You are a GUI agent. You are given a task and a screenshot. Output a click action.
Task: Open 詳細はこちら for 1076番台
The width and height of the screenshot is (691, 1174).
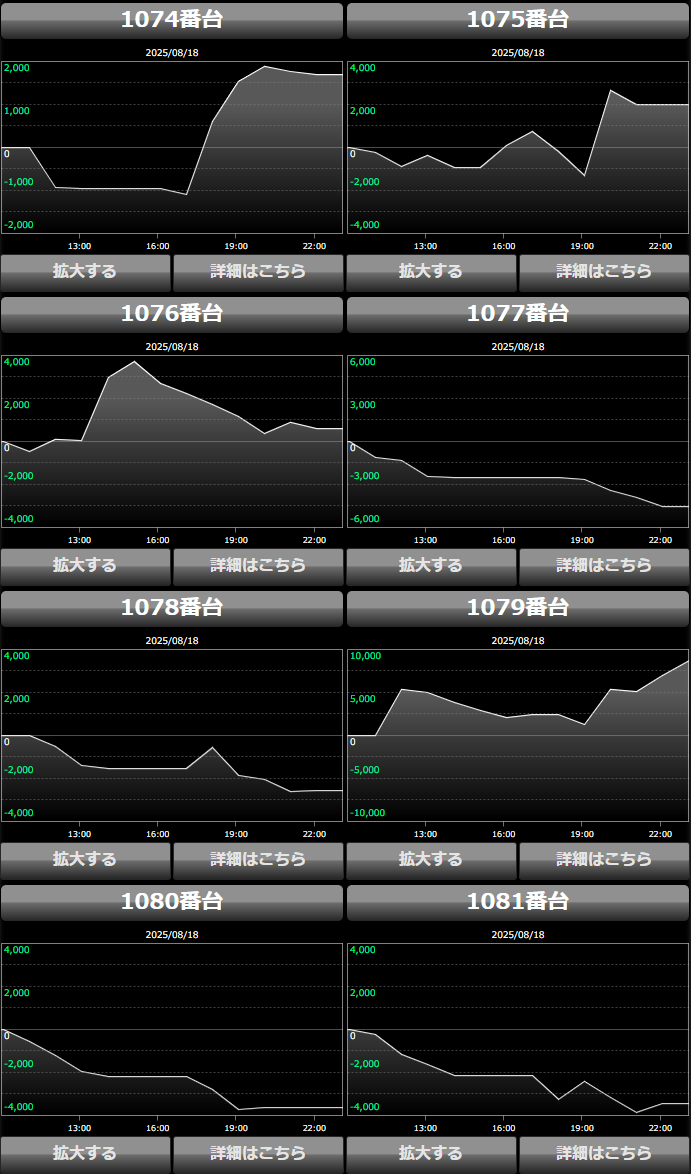point(258,565)
